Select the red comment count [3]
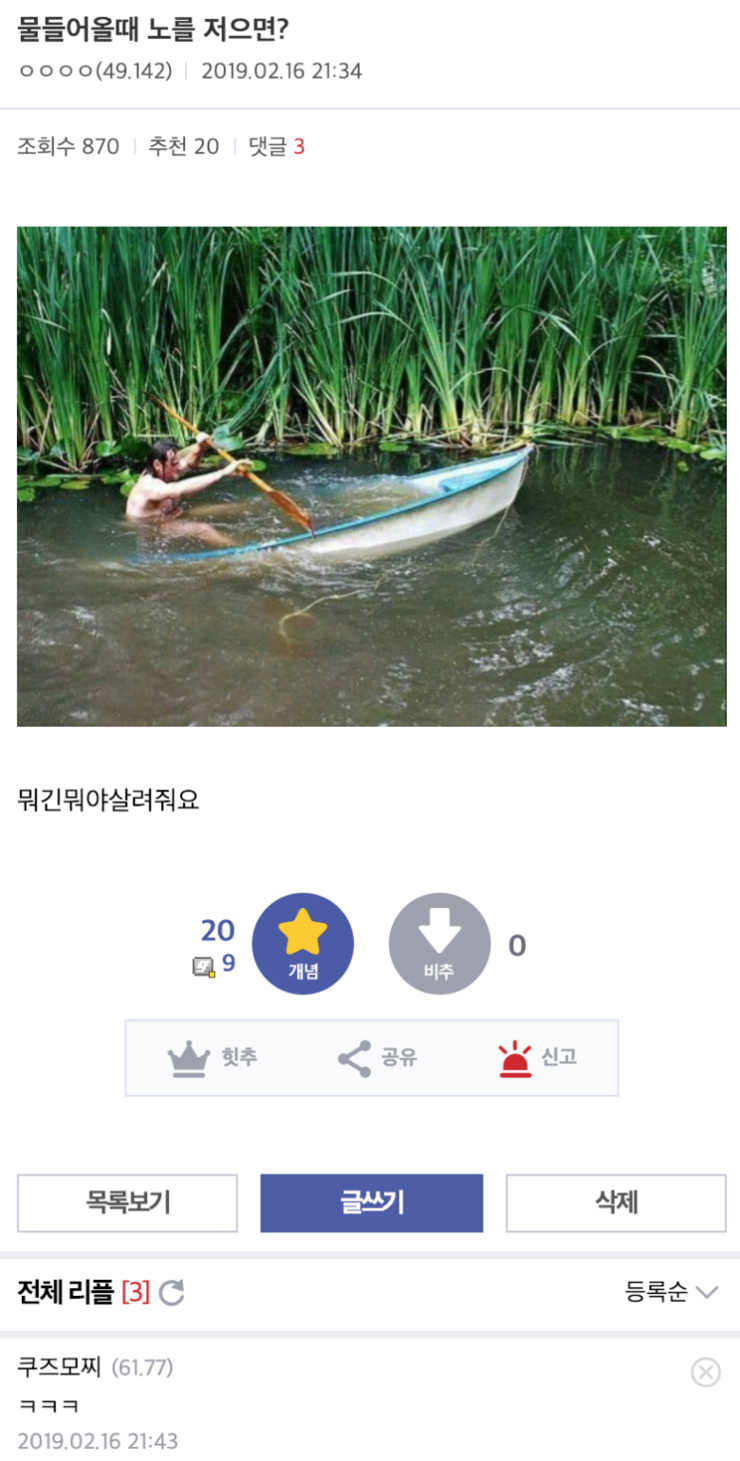 coord(139,1290)
